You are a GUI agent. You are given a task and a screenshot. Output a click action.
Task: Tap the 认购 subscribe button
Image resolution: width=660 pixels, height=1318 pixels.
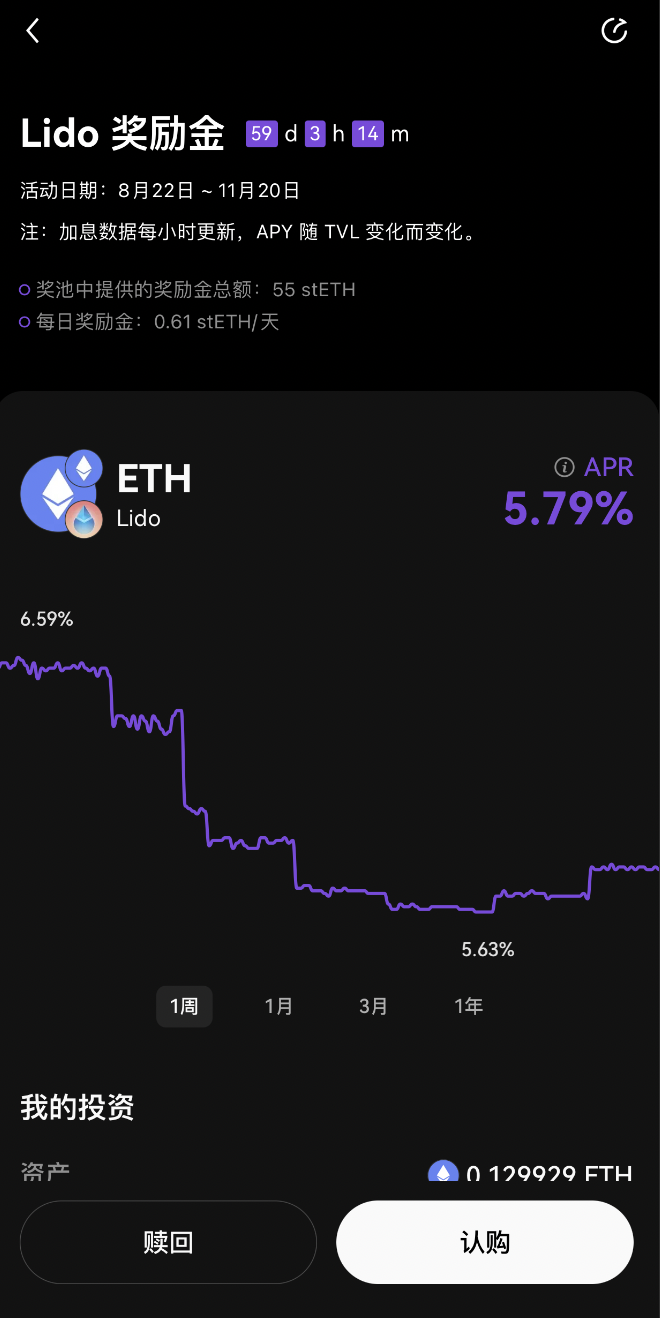[485, 1242]
